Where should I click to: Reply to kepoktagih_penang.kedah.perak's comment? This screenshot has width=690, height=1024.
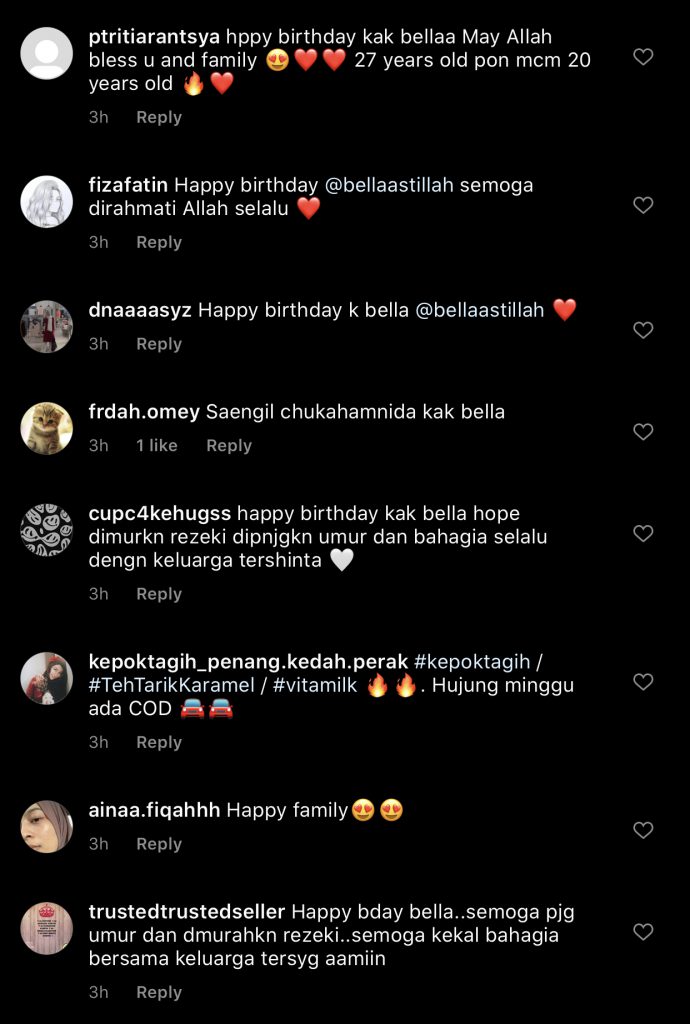159,742
